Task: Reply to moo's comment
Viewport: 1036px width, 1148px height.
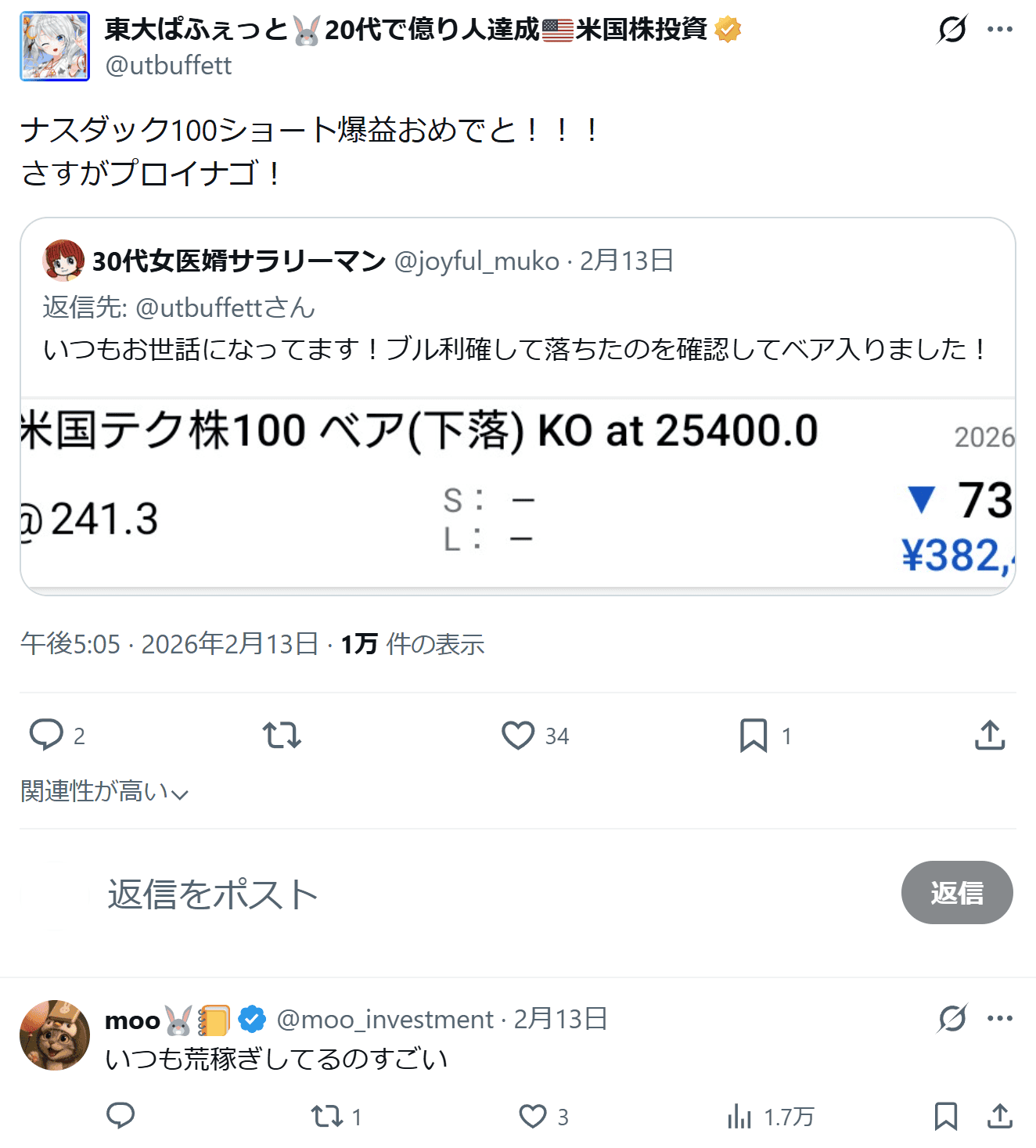Action: 121,1115
